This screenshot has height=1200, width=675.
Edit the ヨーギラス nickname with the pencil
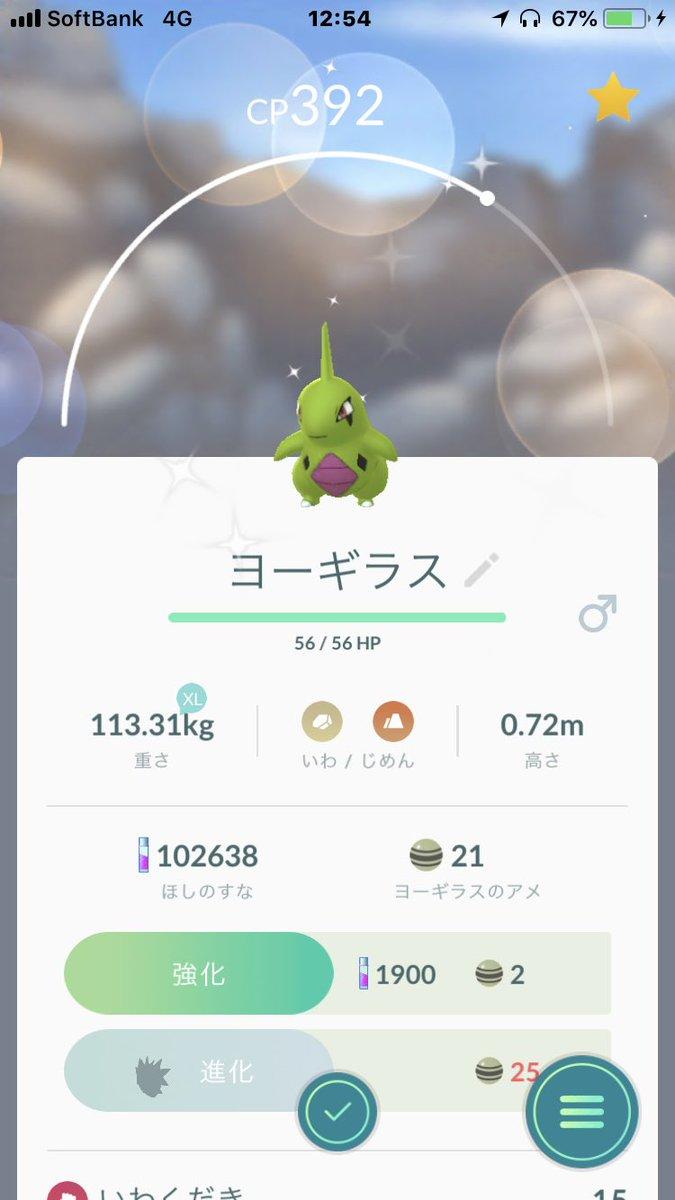point(482,570)
